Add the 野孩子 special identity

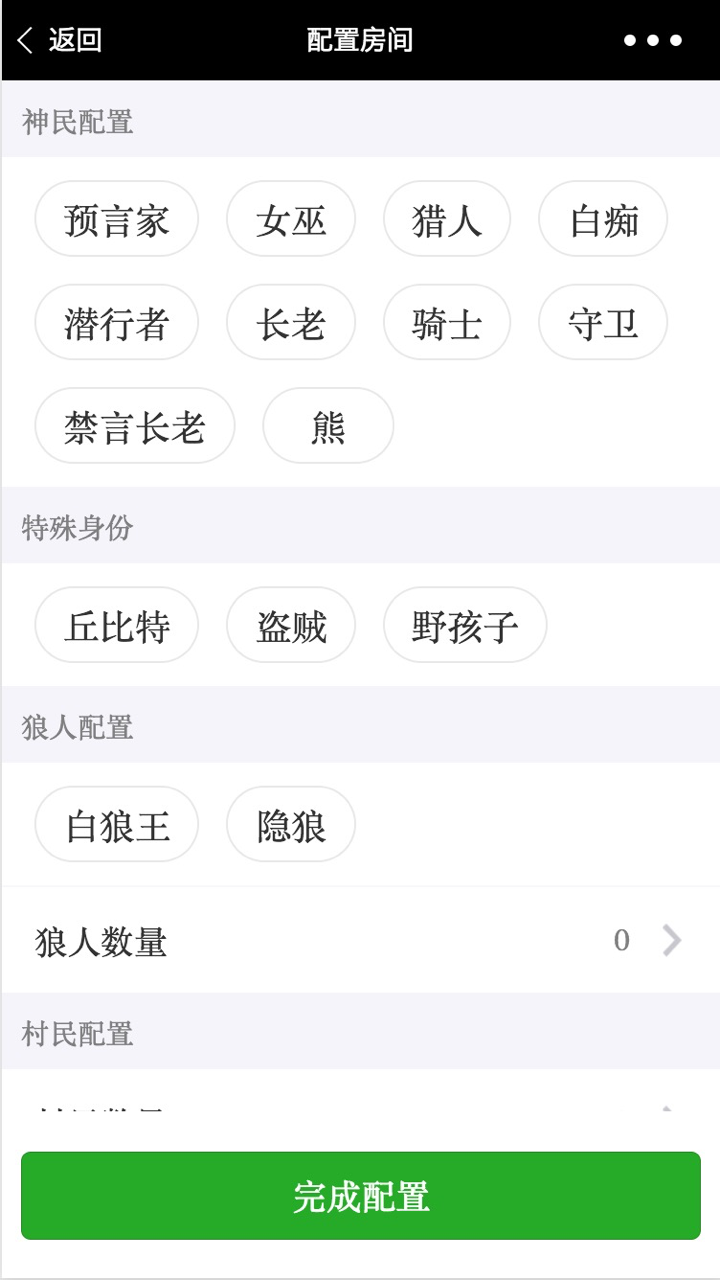[x=465, y=625]
